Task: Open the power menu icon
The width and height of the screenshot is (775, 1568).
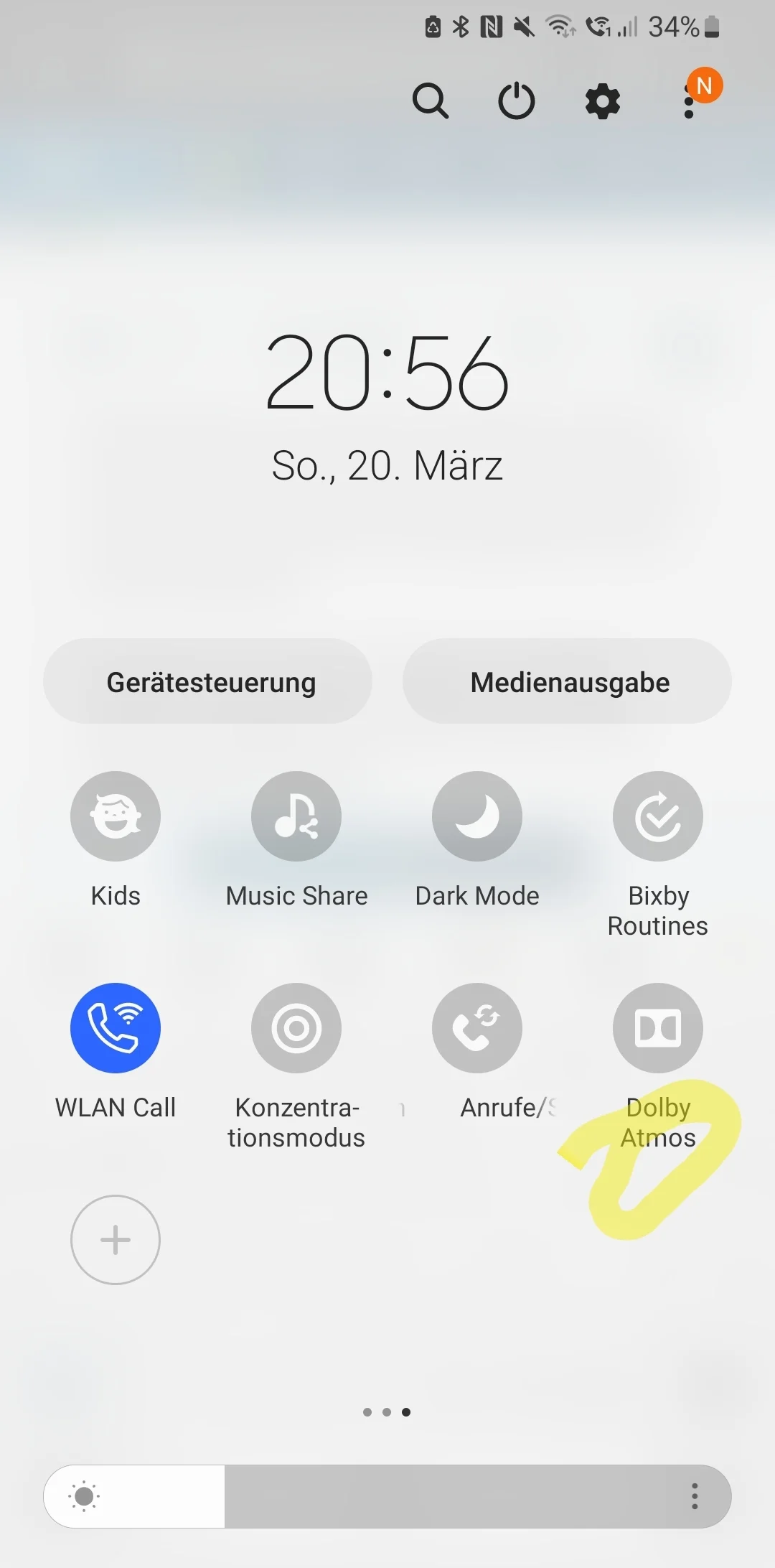Action: coord(517,101)
